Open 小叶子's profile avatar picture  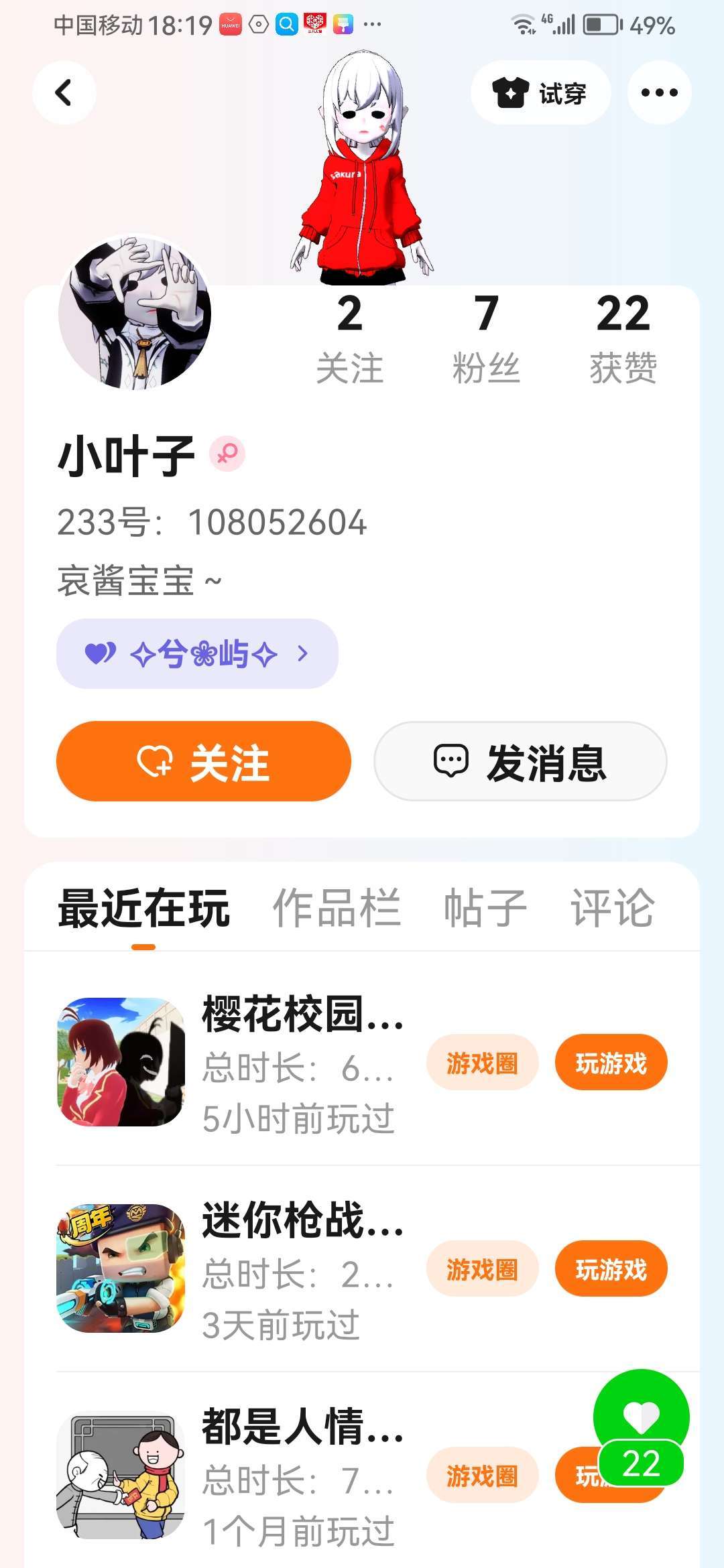point(135,312)
